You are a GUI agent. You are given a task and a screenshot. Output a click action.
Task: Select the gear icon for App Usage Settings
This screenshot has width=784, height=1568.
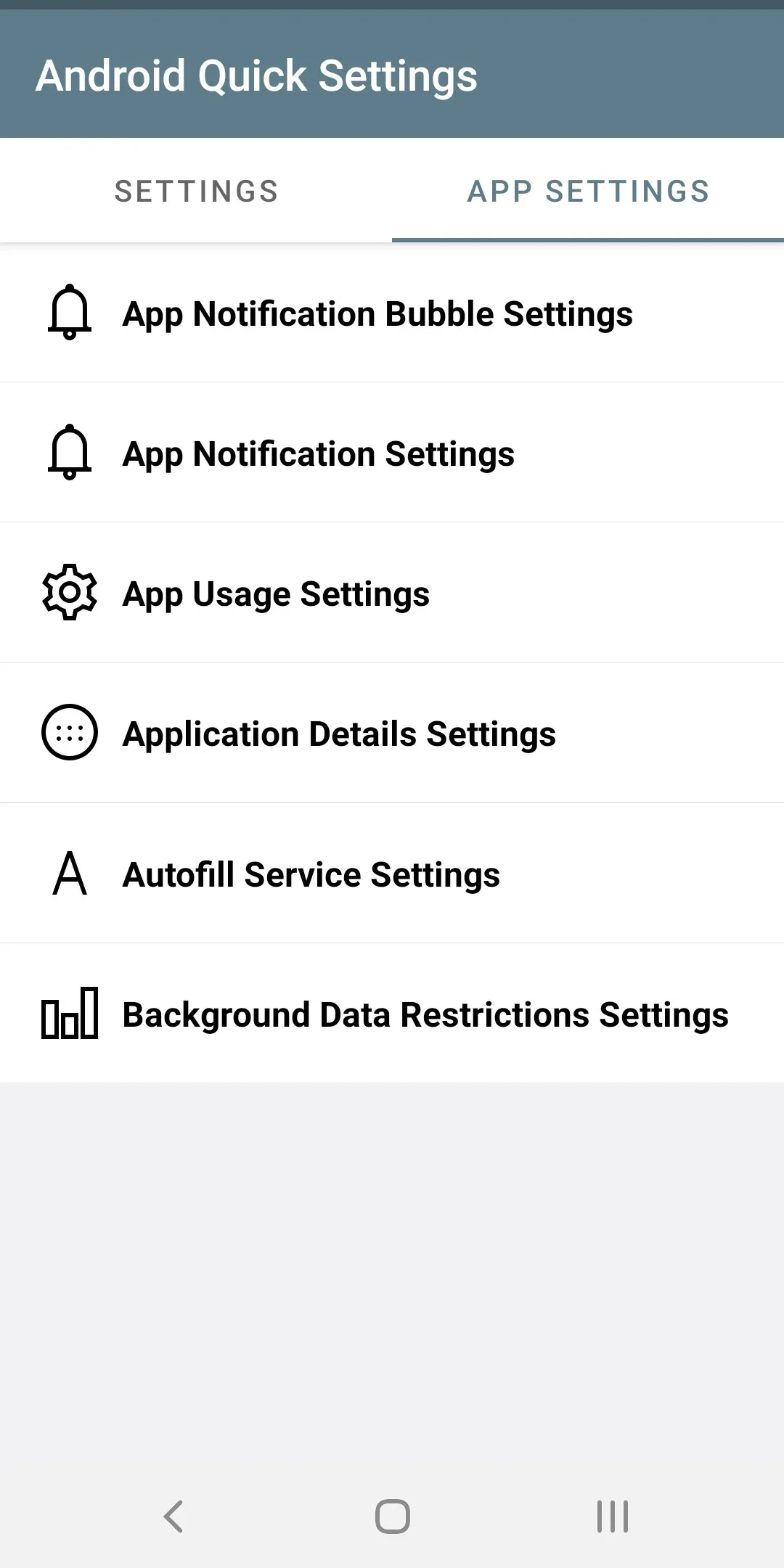(x=69, y=594)
